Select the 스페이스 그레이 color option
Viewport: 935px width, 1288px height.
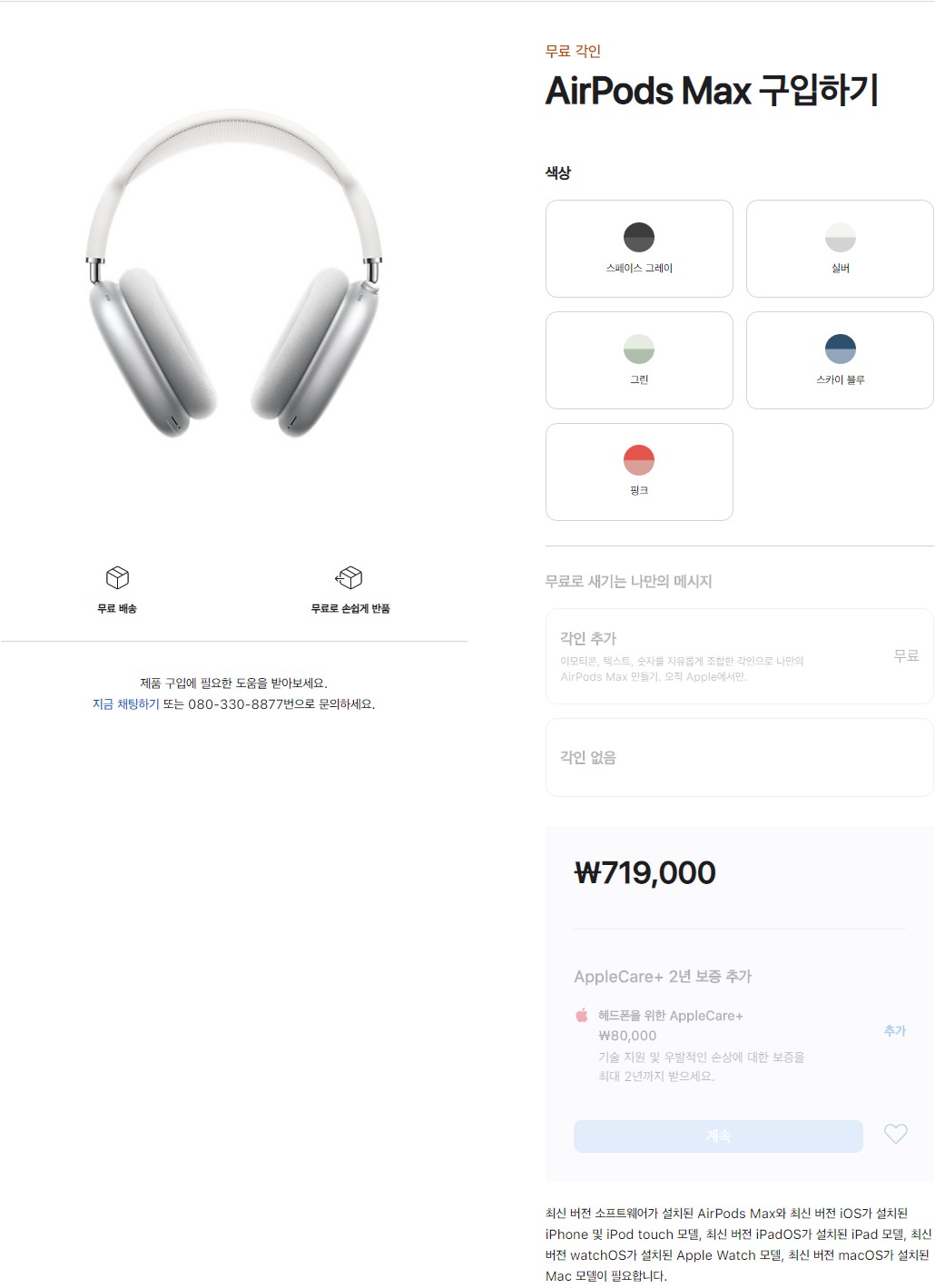pyautogui.click(x=639, y=249)
